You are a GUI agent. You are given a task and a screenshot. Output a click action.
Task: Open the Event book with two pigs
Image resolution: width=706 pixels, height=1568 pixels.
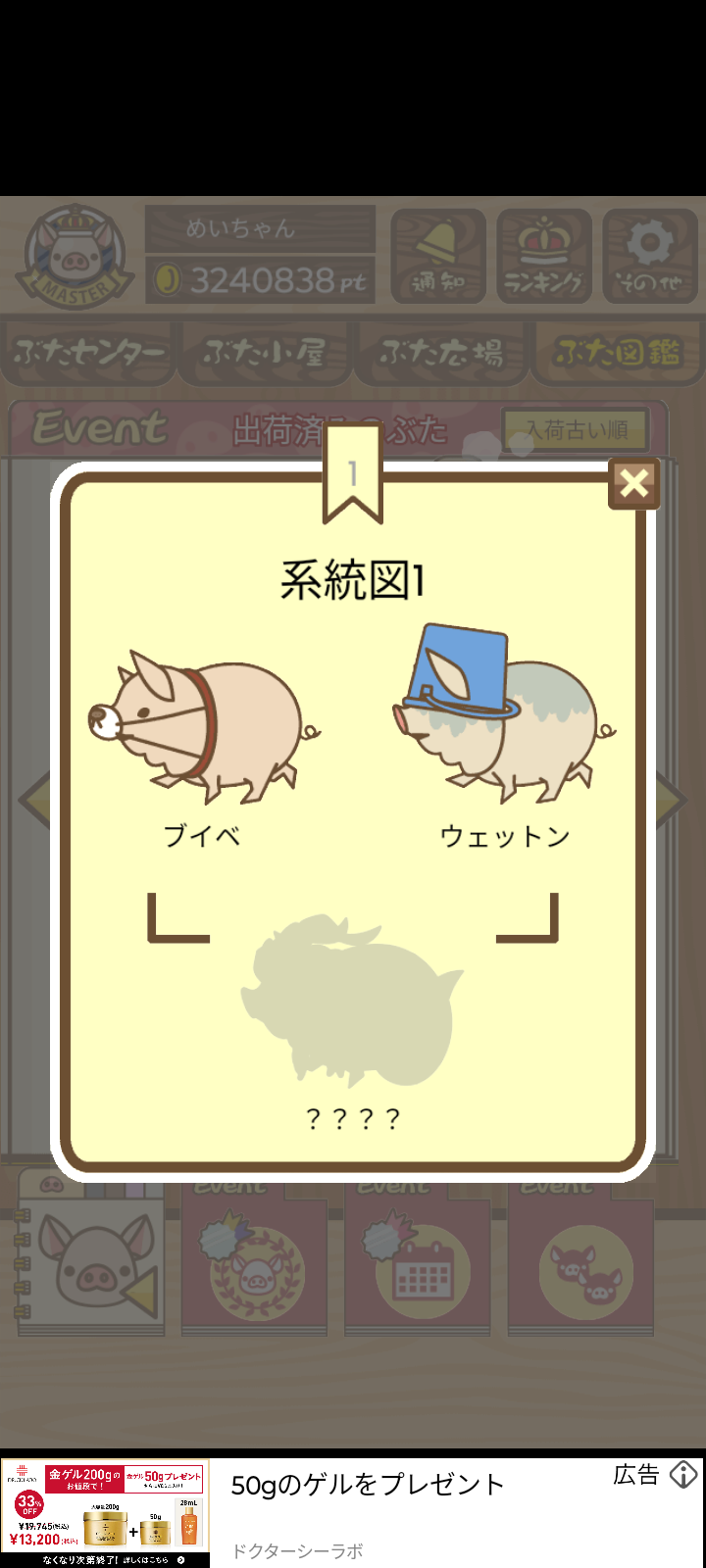click(x=582, y=1264)
